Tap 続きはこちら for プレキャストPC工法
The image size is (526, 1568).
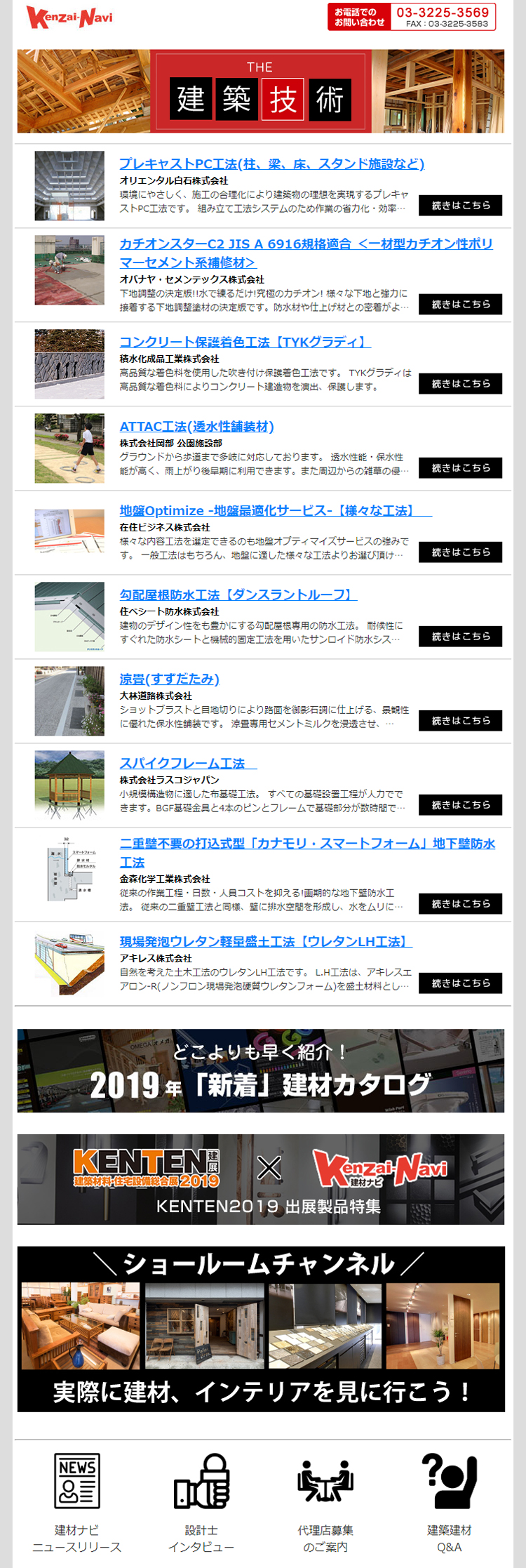(x=460, y=205)
